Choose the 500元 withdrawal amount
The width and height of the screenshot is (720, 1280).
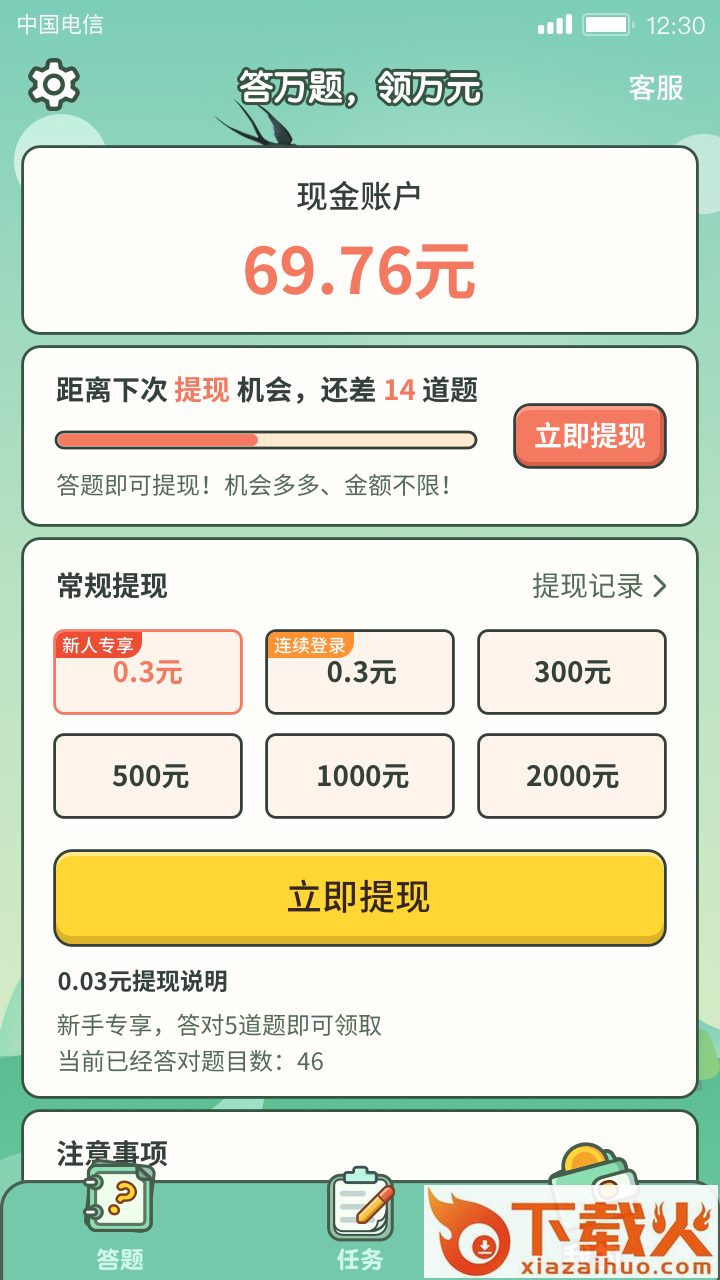(148, 776)
